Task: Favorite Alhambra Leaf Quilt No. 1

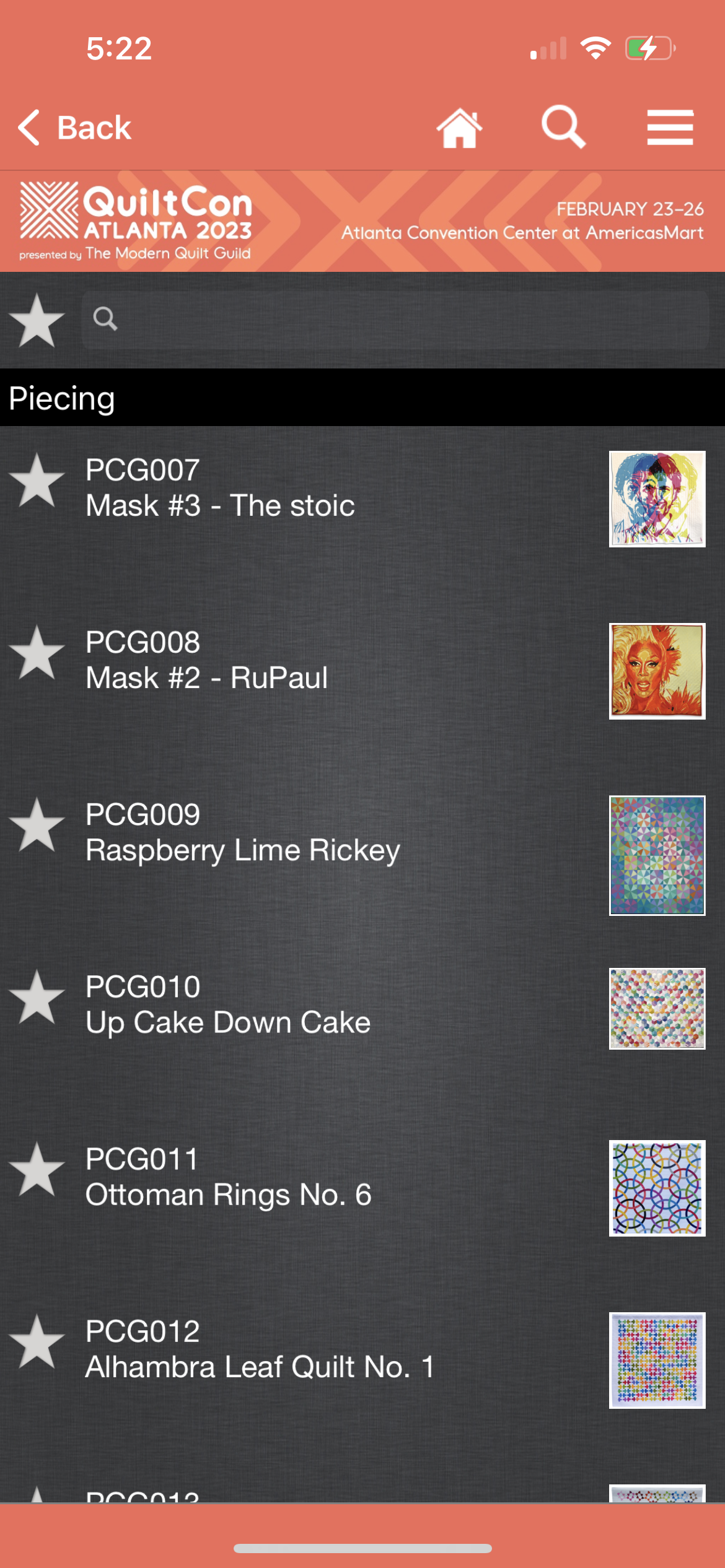Action: 37,1342
